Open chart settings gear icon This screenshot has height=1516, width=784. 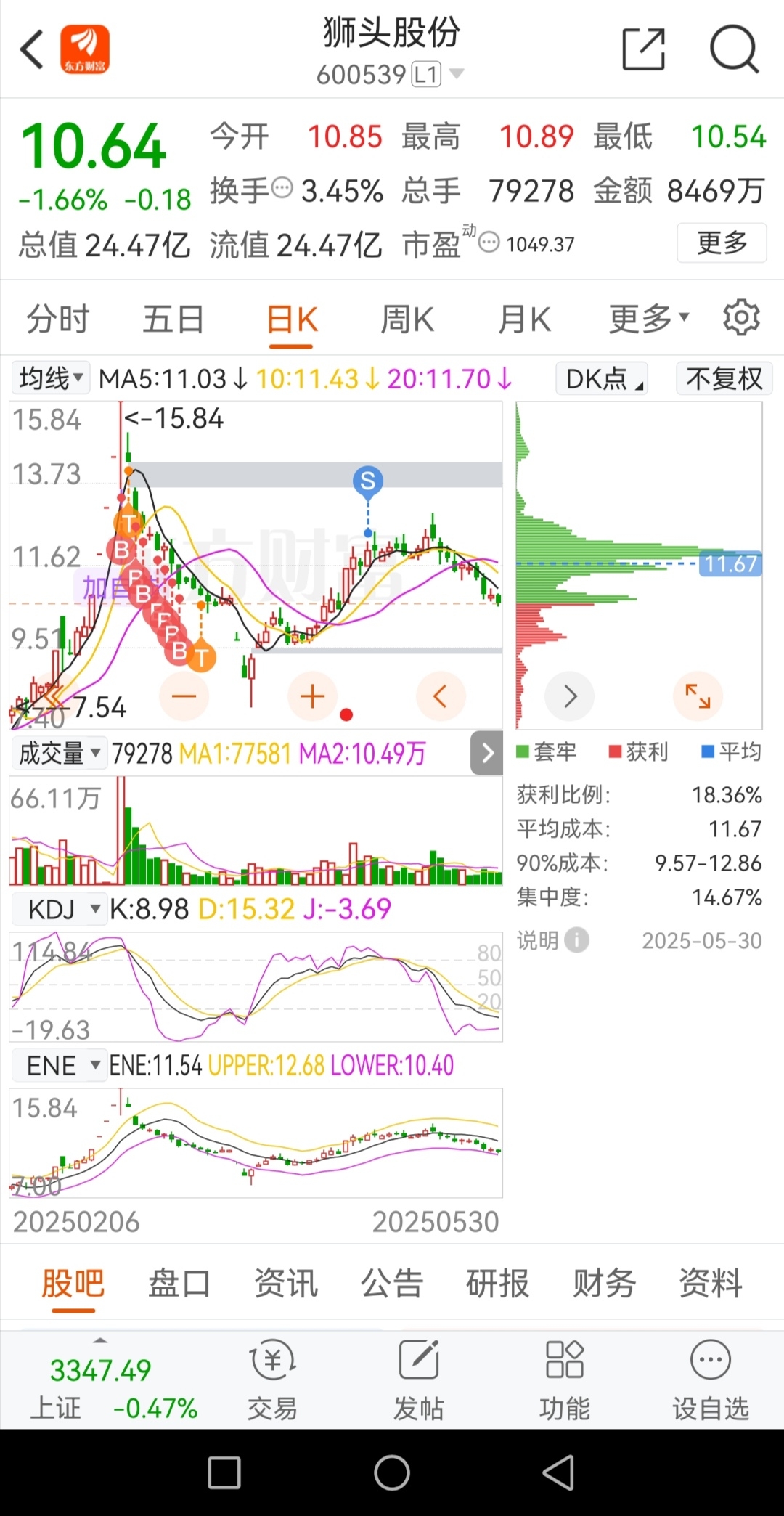coord(741,317)
